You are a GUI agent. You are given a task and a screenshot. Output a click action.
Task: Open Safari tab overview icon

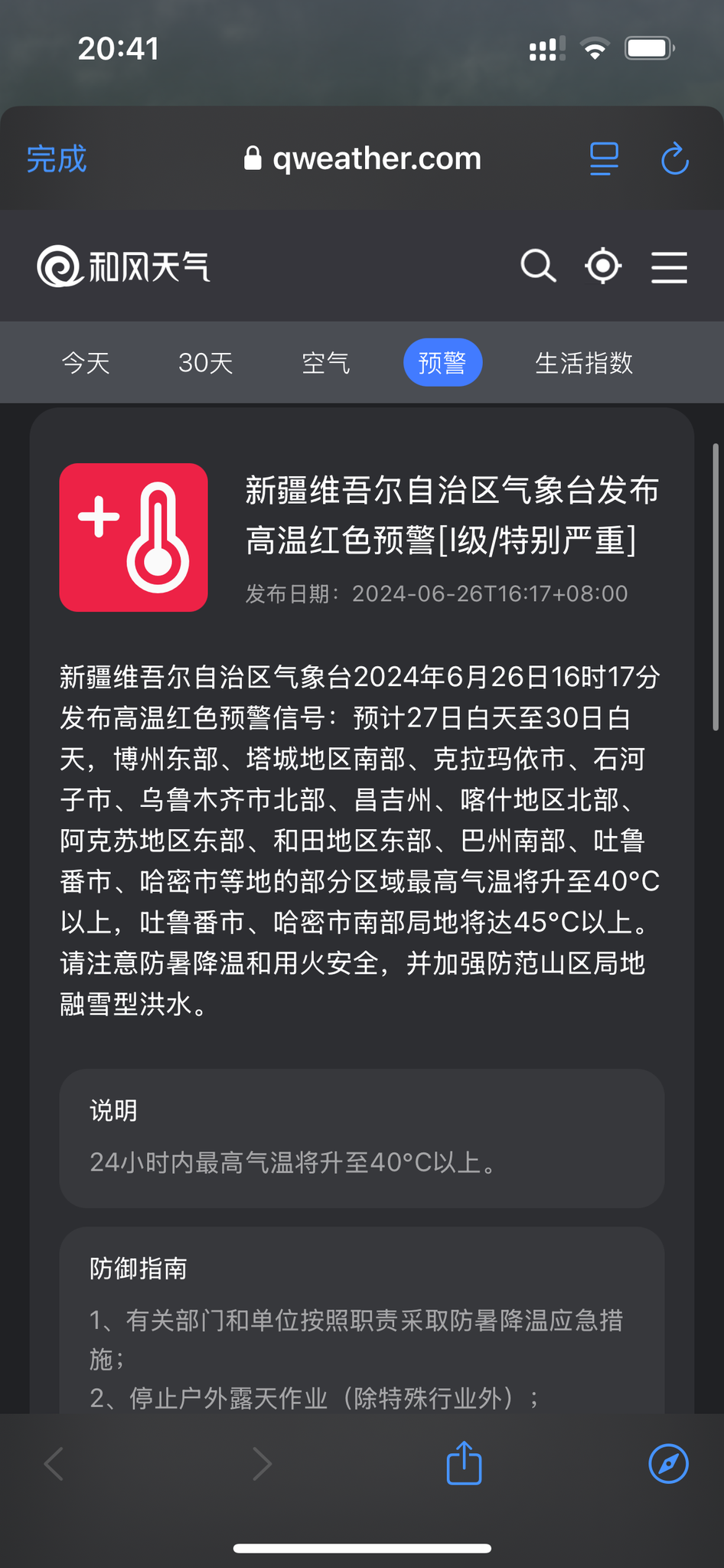[x=603, y=158]
